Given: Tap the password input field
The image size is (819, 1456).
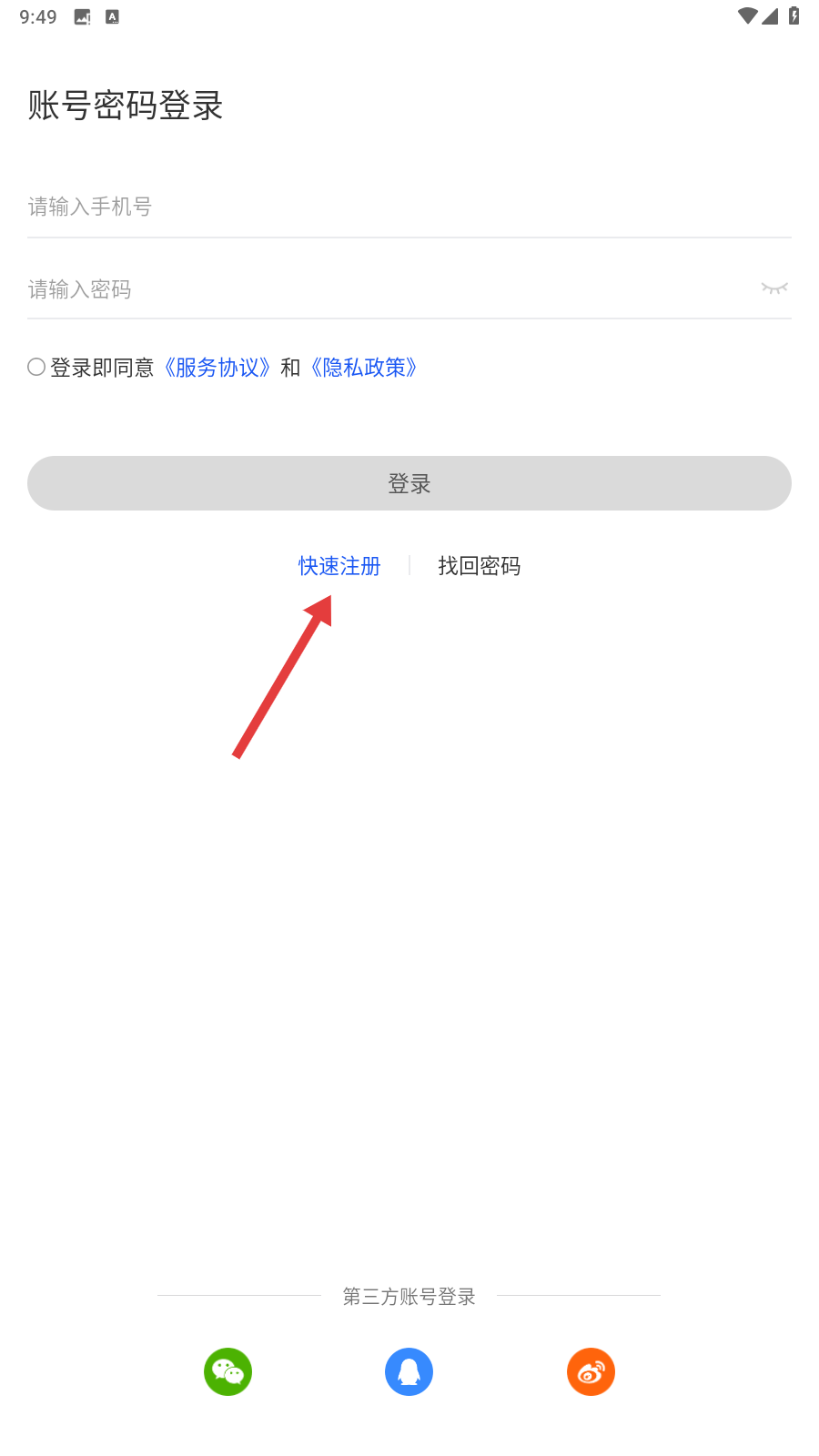Looking at the screenshot, I should click(382, 289).
